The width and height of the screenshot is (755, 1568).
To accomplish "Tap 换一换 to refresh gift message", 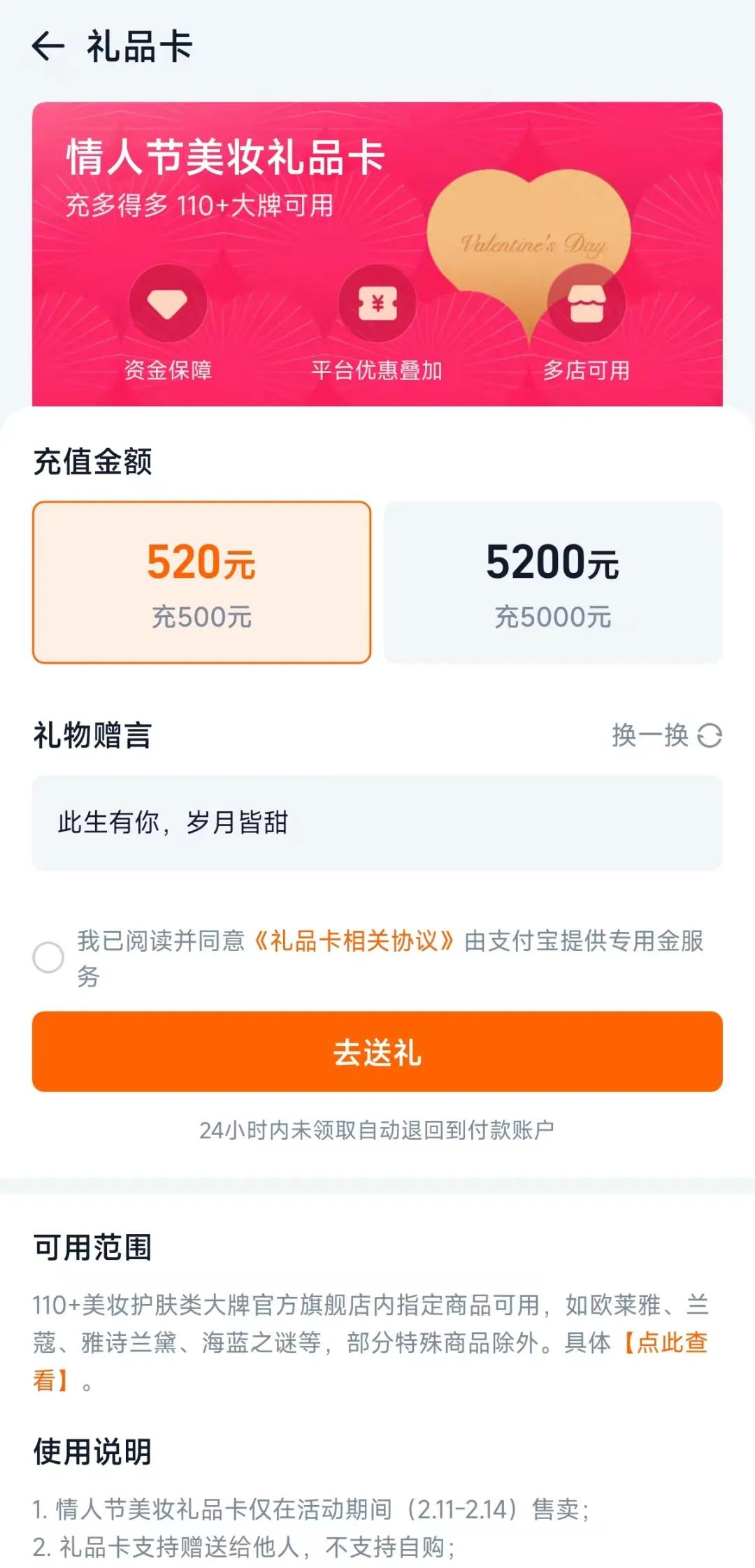I will click(666, 735).
